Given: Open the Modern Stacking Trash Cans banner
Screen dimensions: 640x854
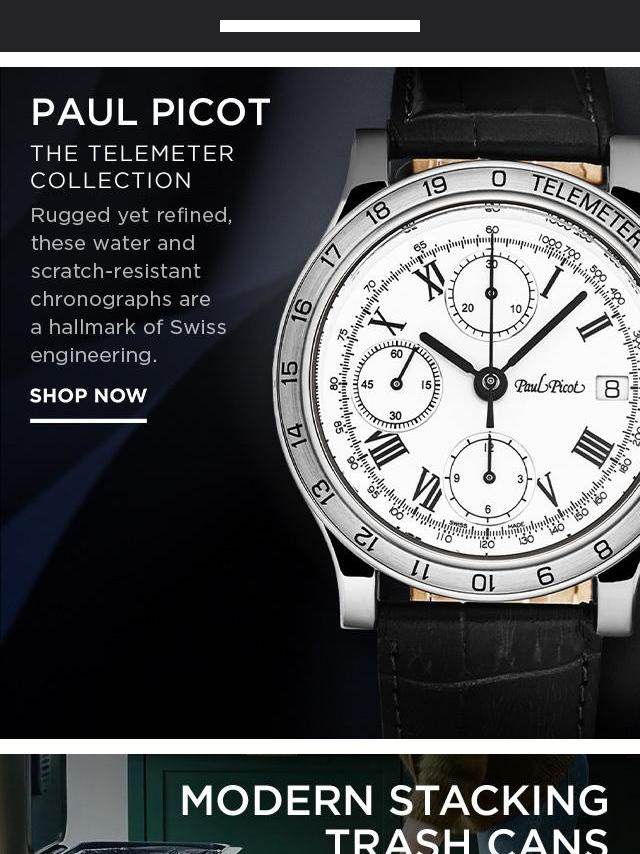Looking at the screenshot, I should 394,814.
